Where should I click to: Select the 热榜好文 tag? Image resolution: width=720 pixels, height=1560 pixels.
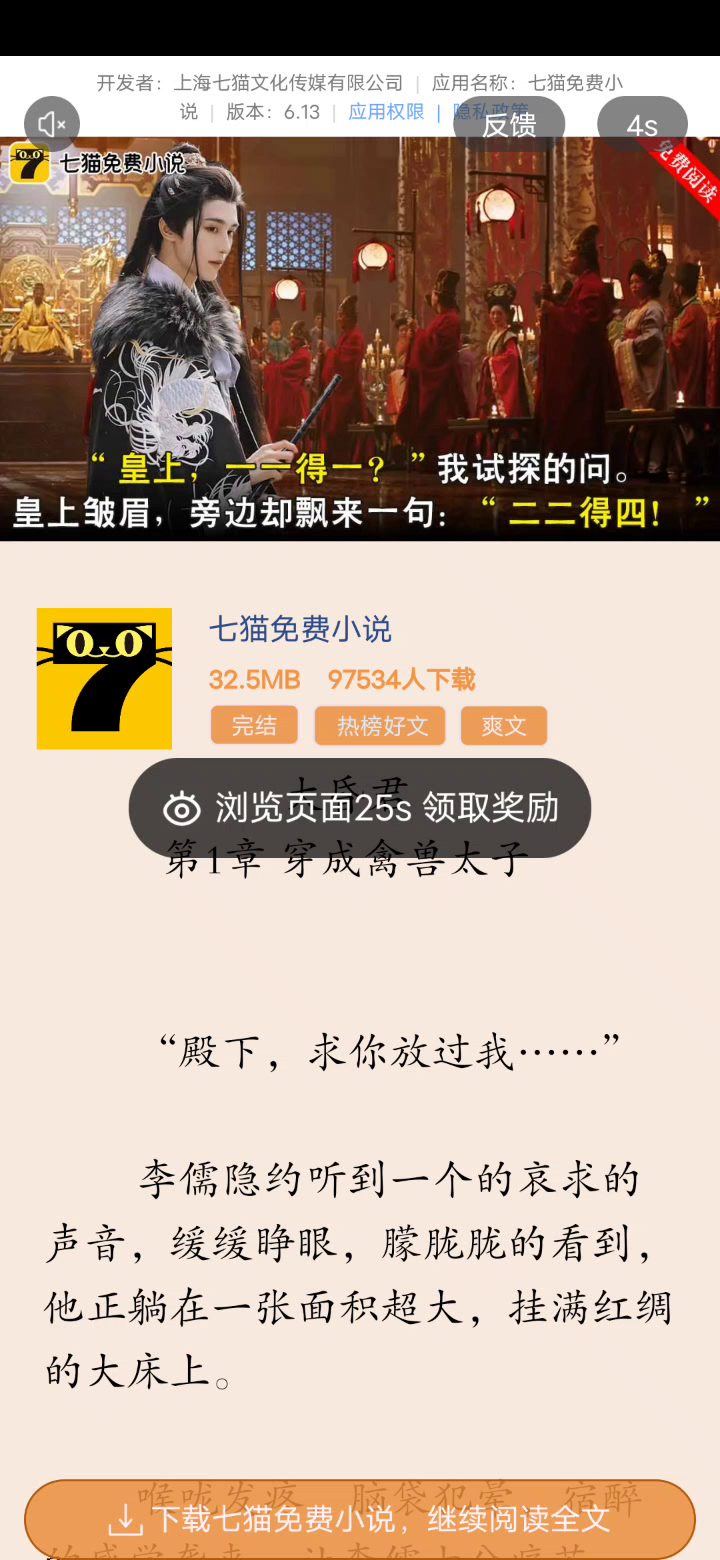[382, 725]
